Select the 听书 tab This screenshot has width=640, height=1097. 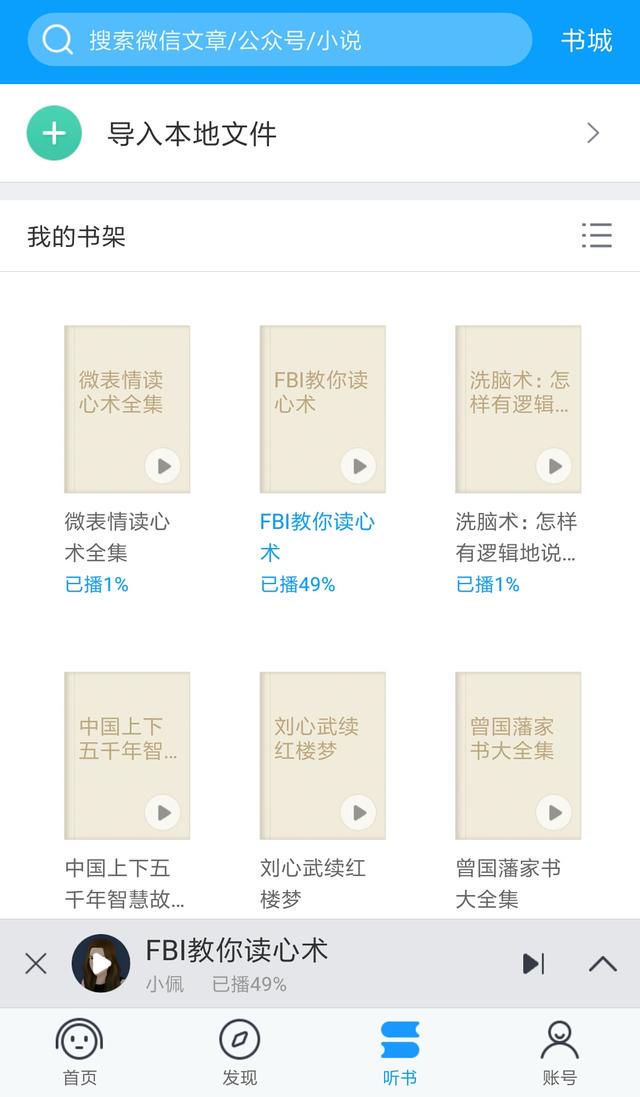400,1053
